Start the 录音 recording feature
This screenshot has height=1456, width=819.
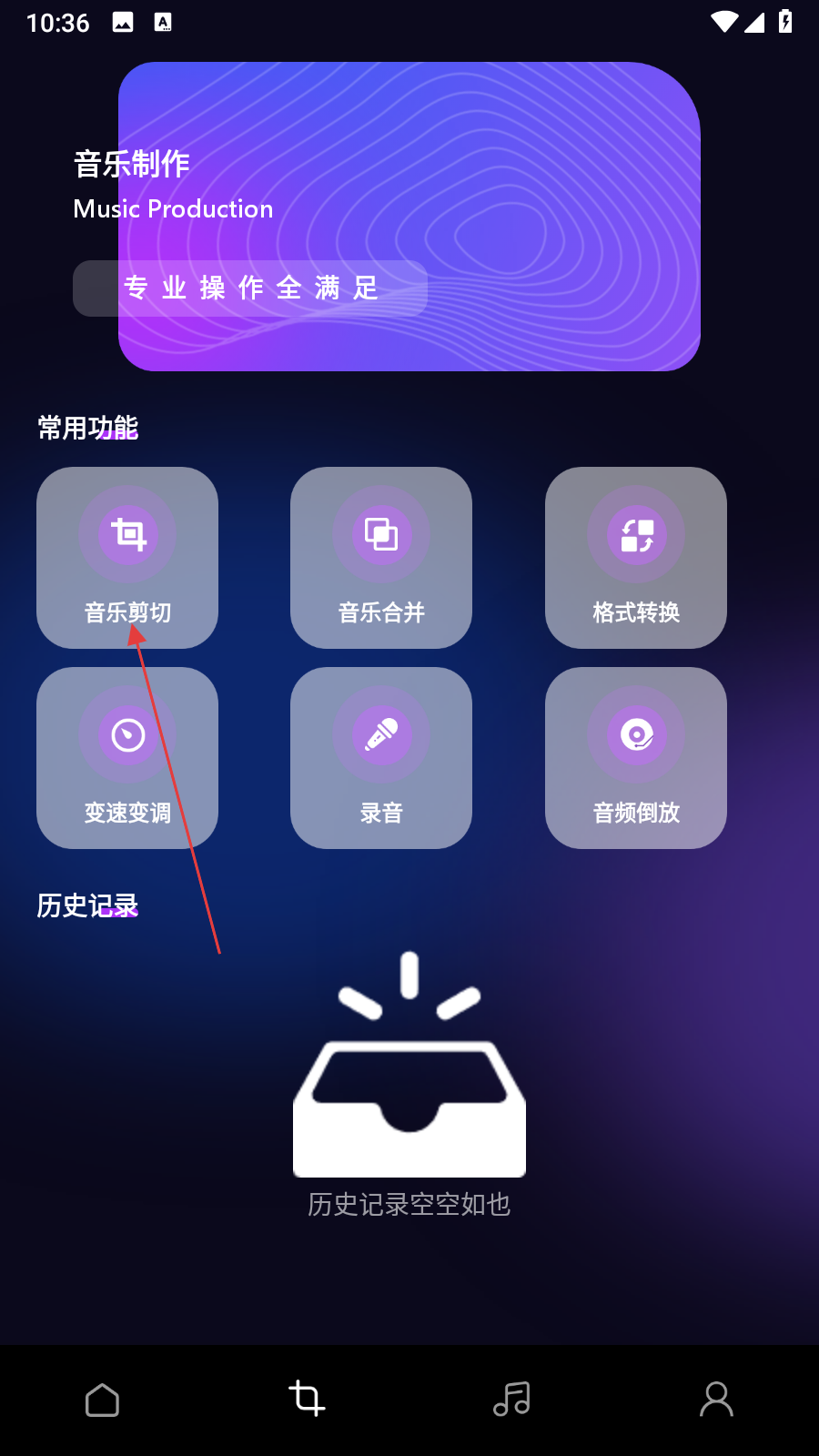(x=381, y=757)
